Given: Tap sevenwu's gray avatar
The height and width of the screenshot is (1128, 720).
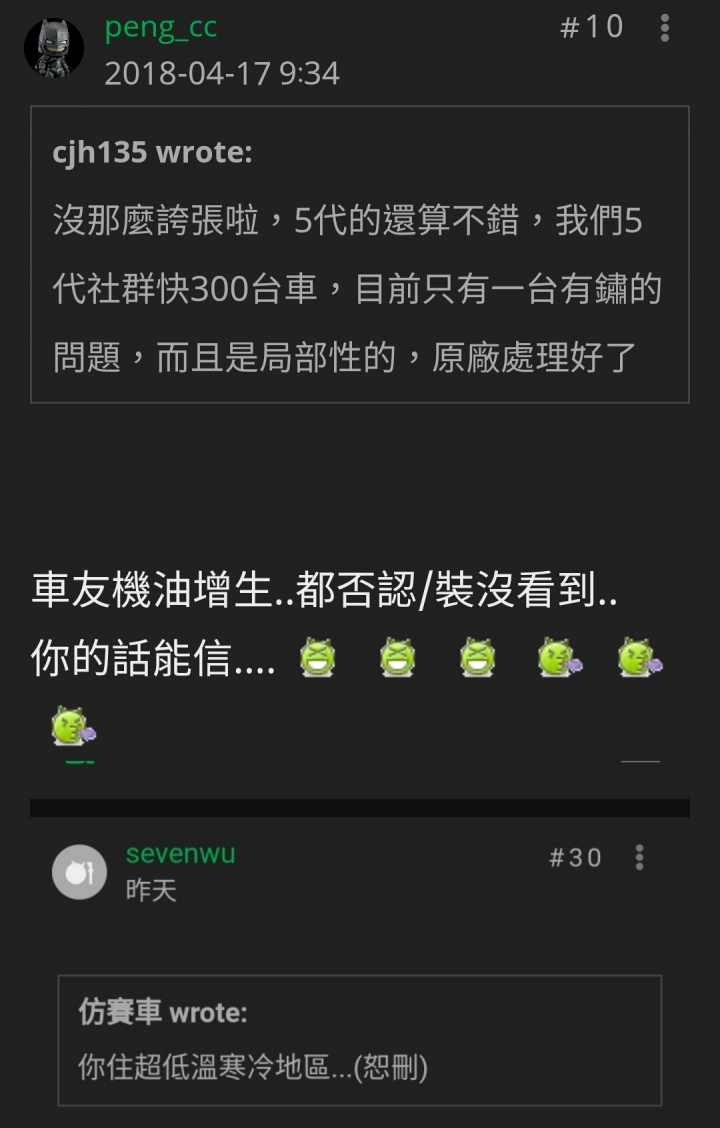Looking at the screenshot, I should tap(79, 872).
